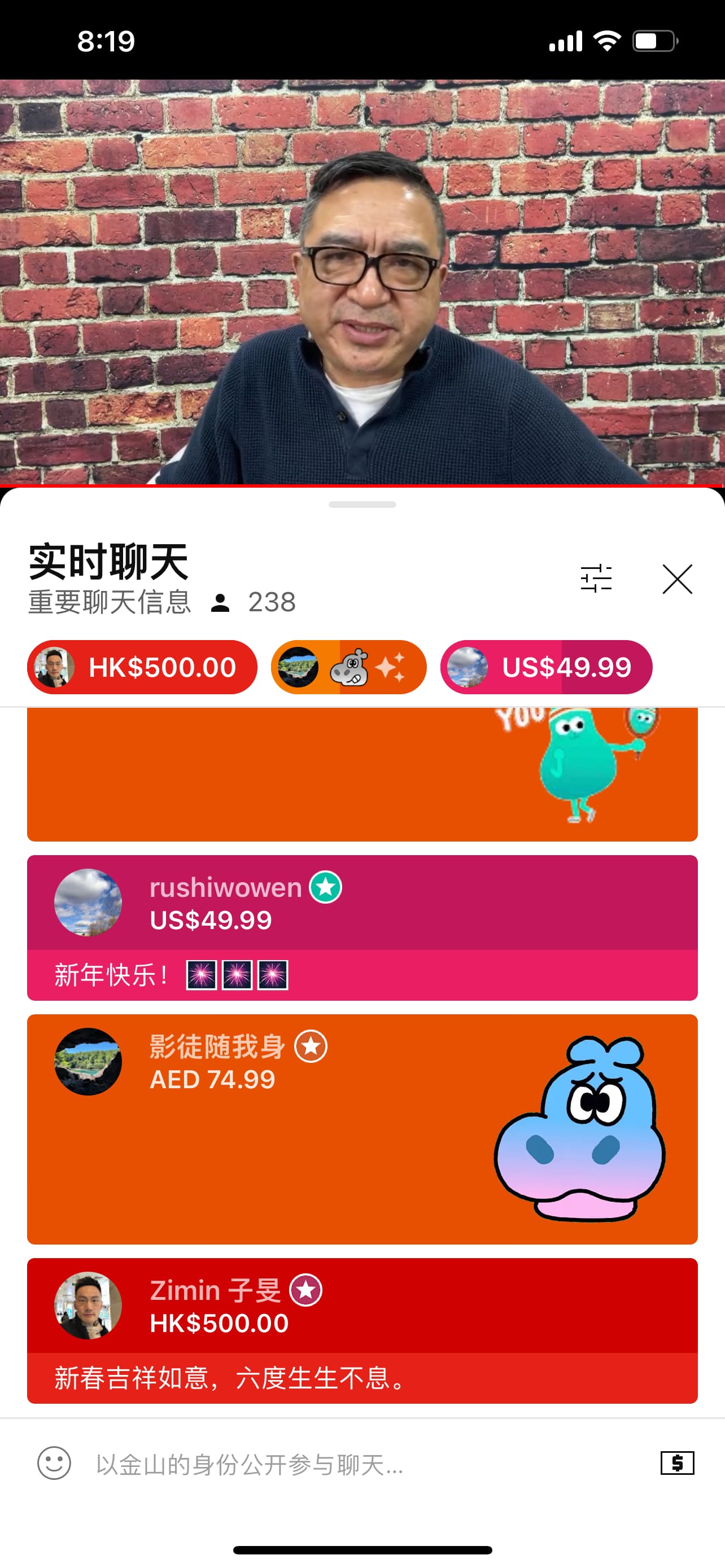The image size is (725, 1568).
Task: Send a Super Chat with dollar icon
Action: (x=677, y=1464)
